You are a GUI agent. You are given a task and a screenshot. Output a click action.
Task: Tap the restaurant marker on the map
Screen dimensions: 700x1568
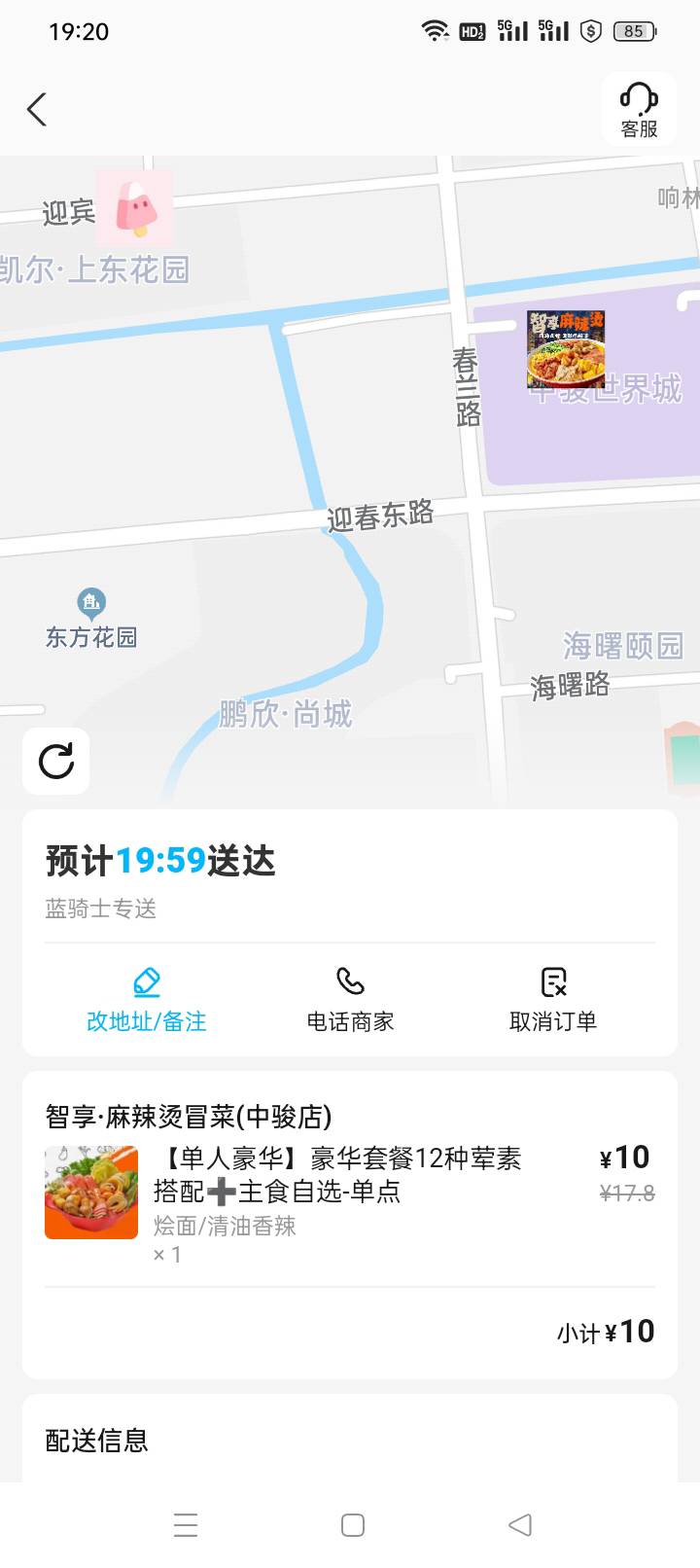566,349
